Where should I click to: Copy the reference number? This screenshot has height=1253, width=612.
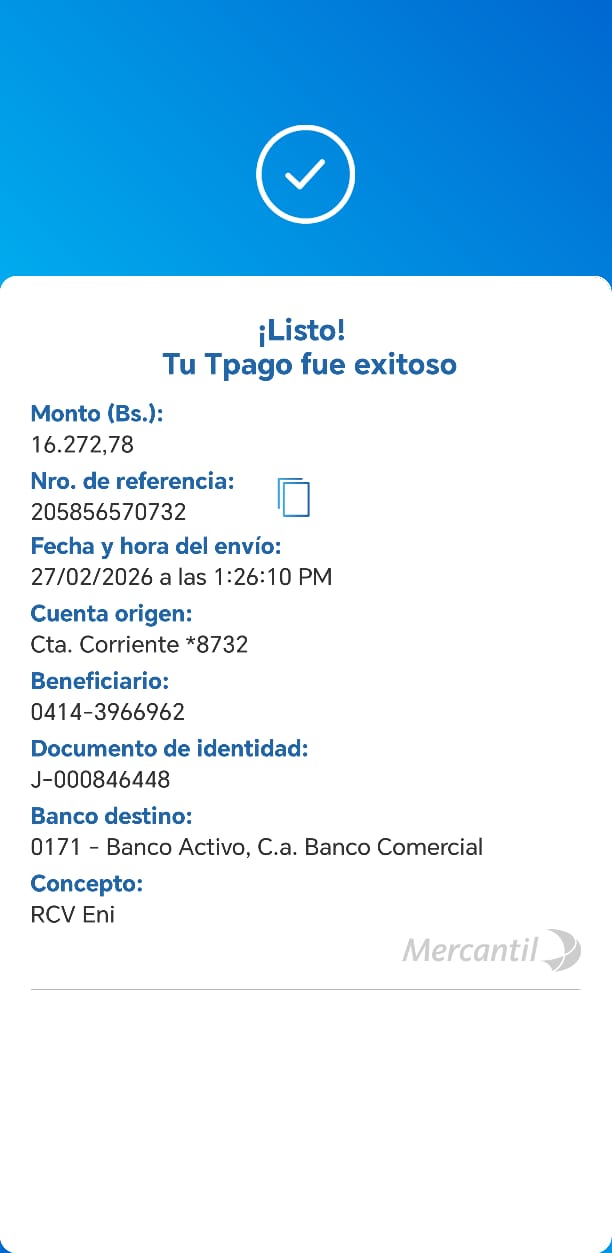pyautogui.click(x=294, y=497)
